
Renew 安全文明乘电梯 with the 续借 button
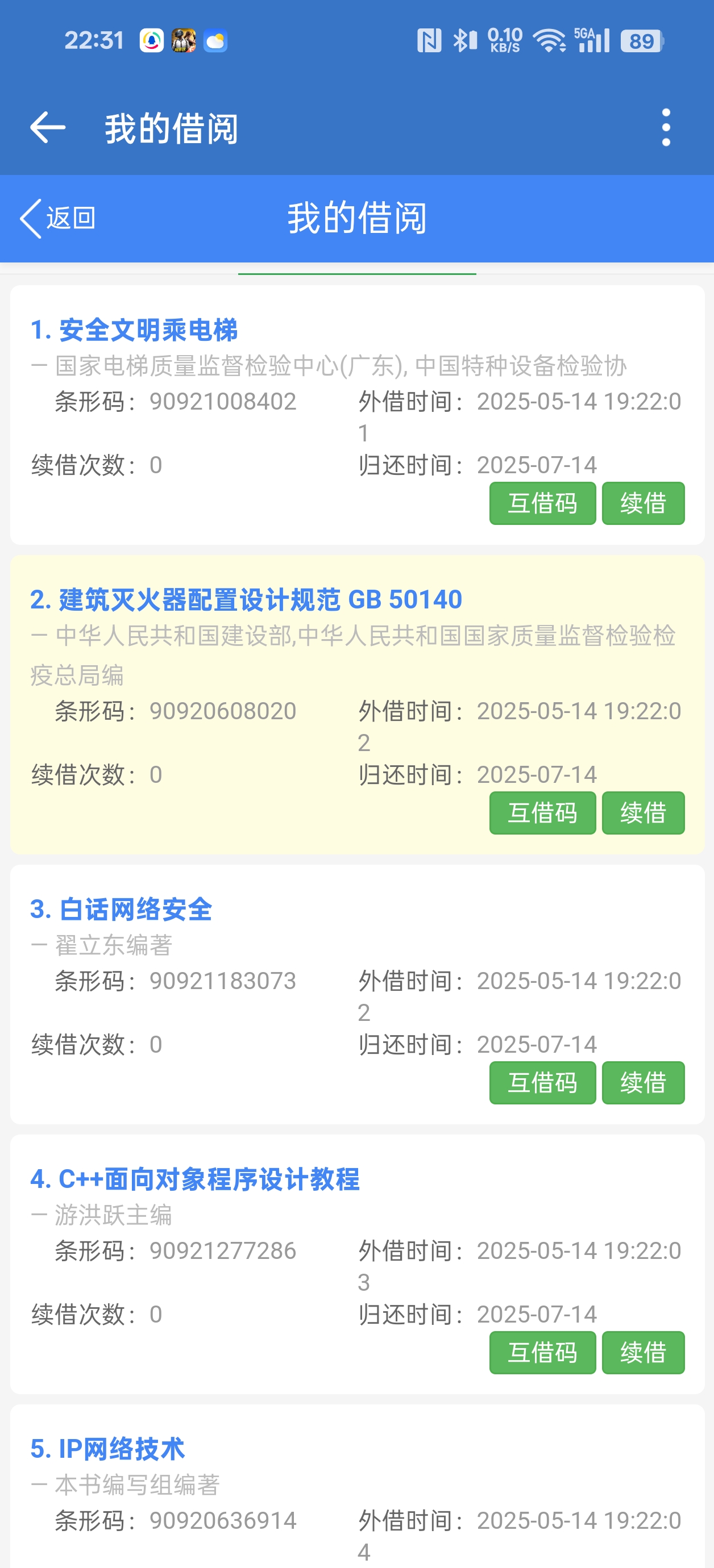tap(643, 503)
